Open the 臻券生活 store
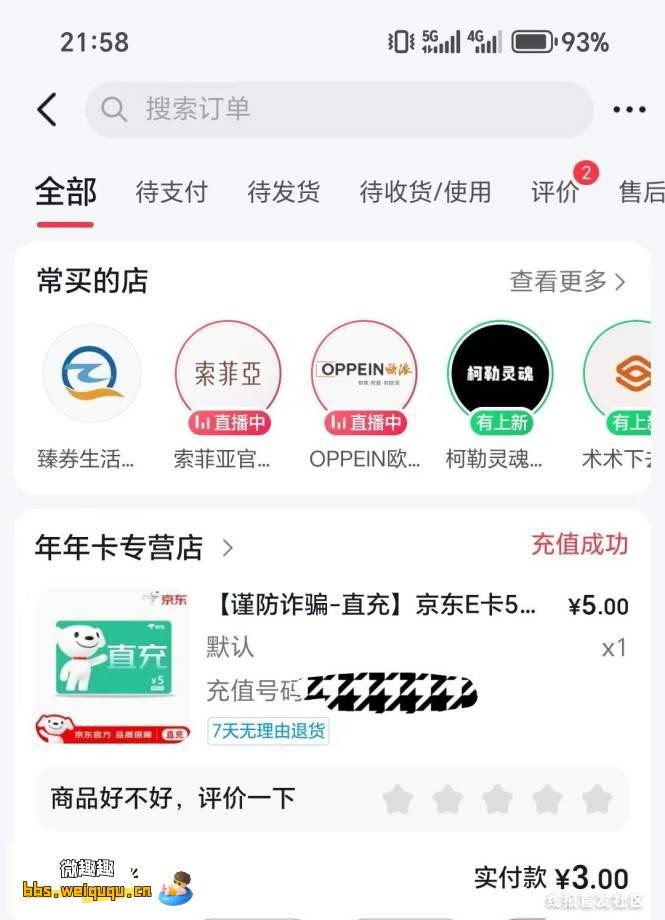Image resolution: width=665 pixels, height=920 pixels. click(91, 375)
